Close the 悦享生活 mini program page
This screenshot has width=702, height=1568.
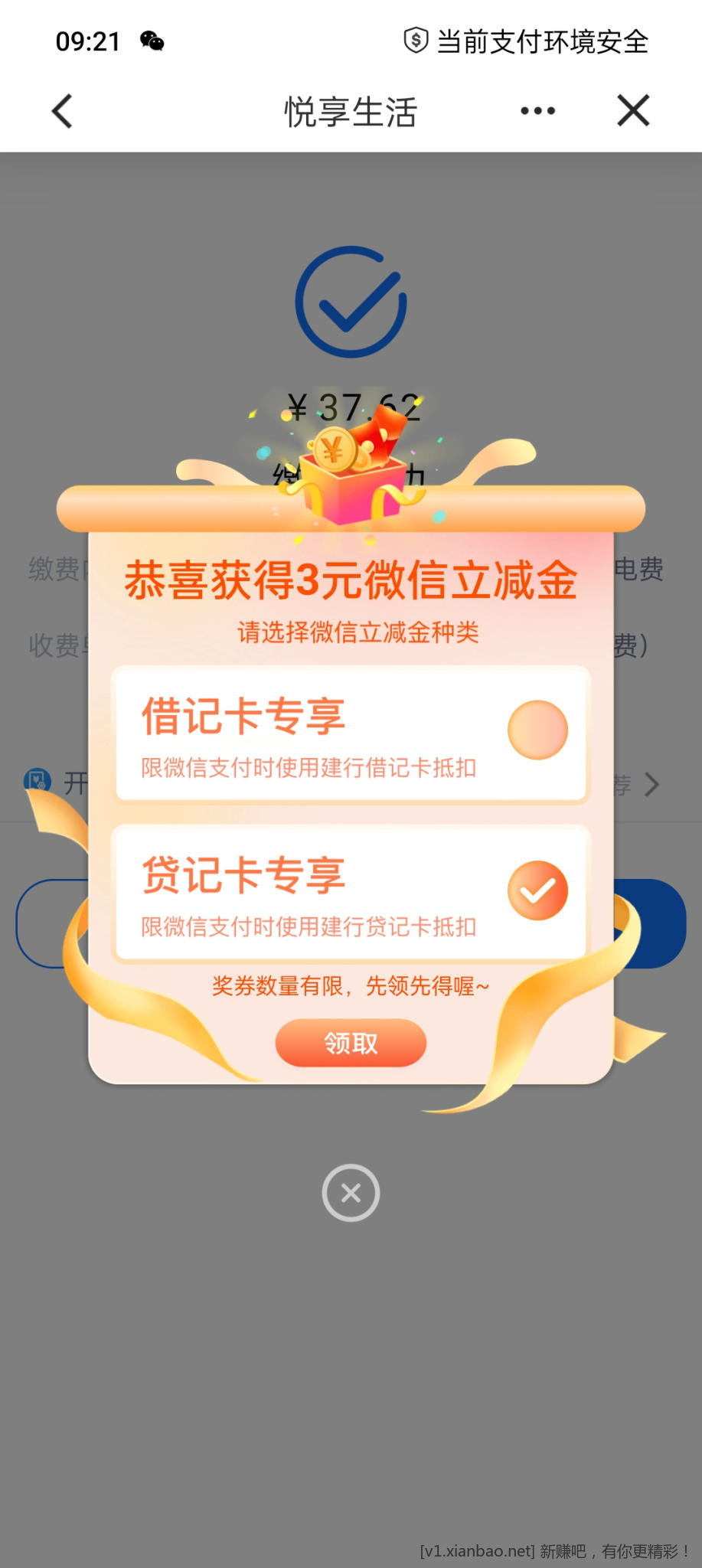pos(633,112)
